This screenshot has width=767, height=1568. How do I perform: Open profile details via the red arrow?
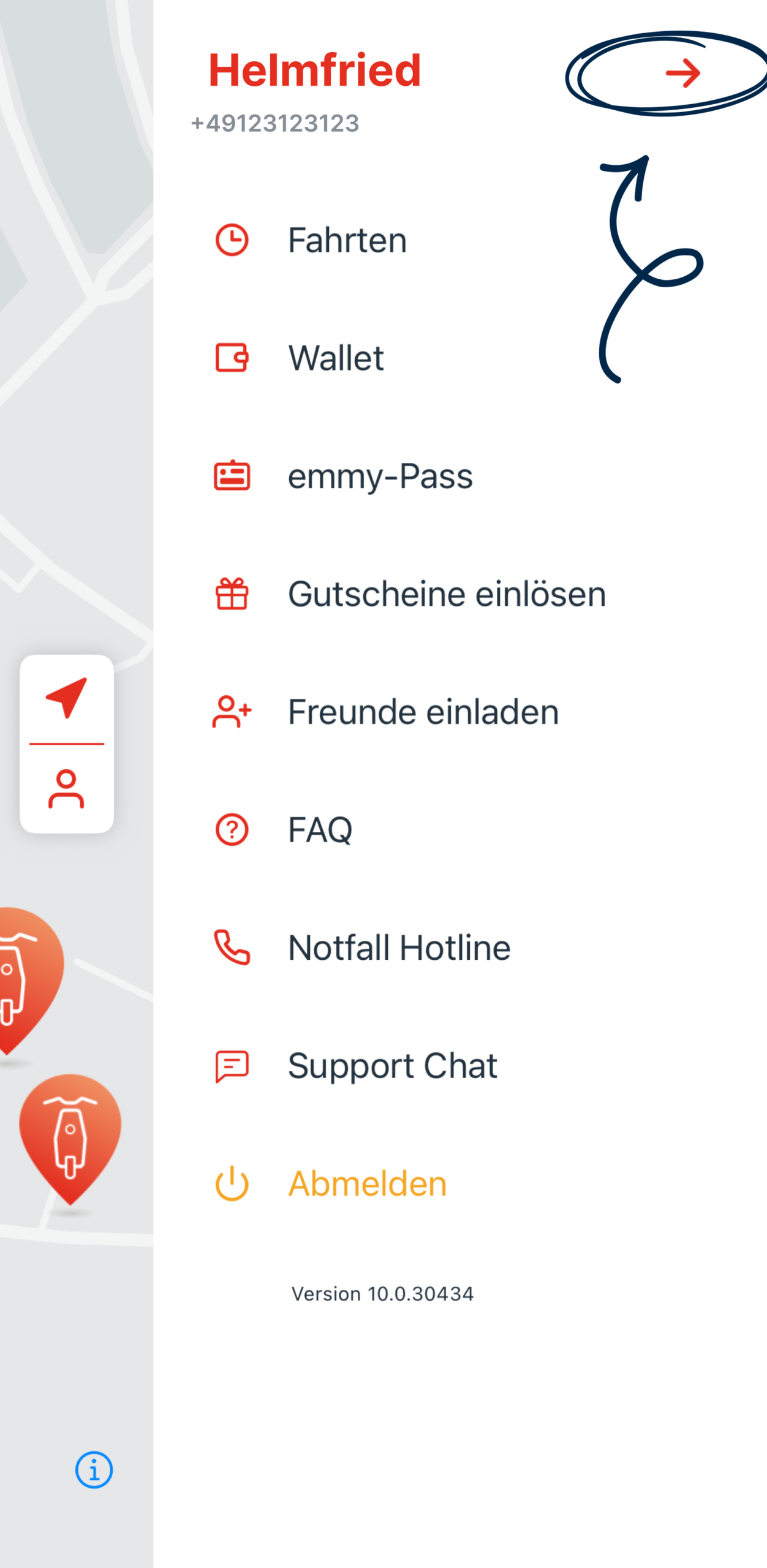coord(682,73)
